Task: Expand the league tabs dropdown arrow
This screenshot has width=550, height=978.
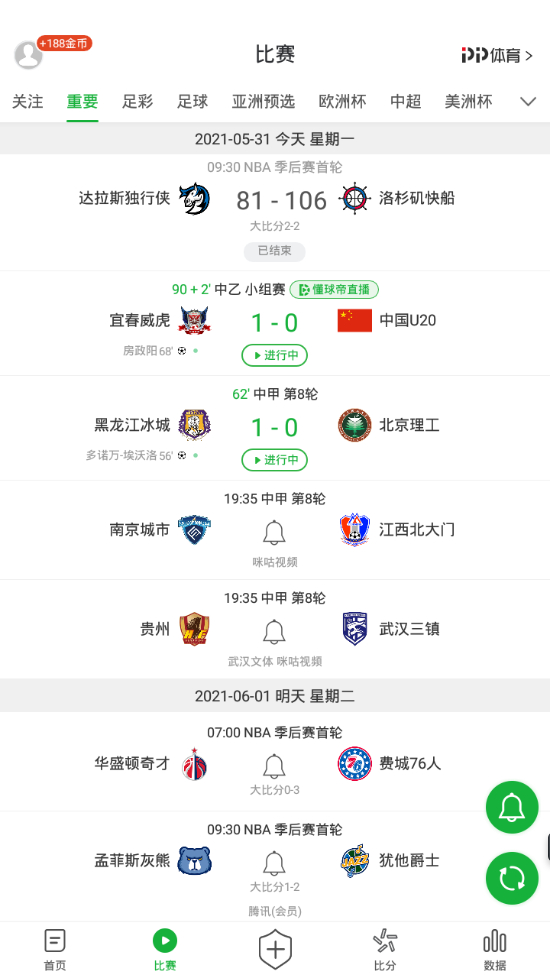Action: click(x=528, y=102)
